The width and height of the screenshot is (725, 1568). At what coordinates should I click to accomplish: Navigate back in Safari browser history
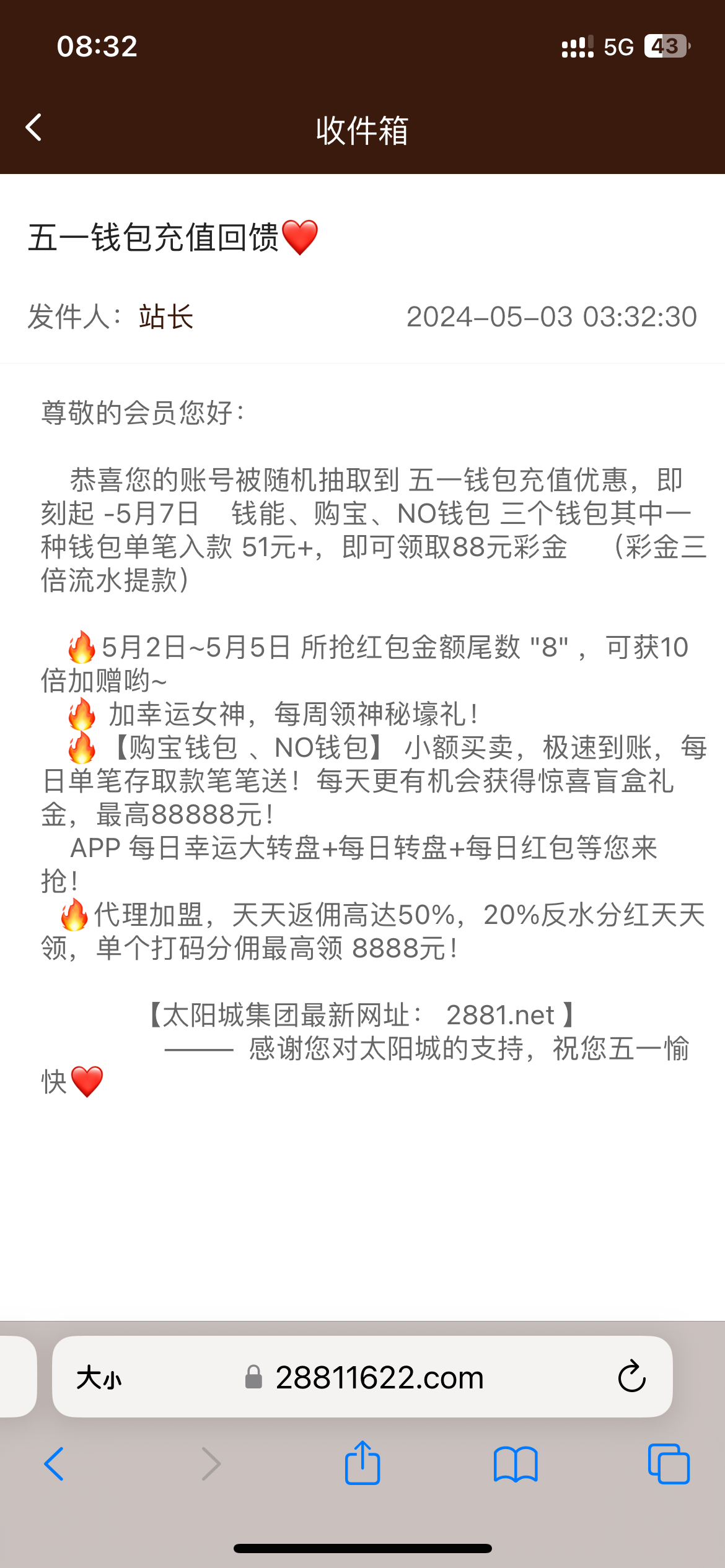coord(54,1464)
